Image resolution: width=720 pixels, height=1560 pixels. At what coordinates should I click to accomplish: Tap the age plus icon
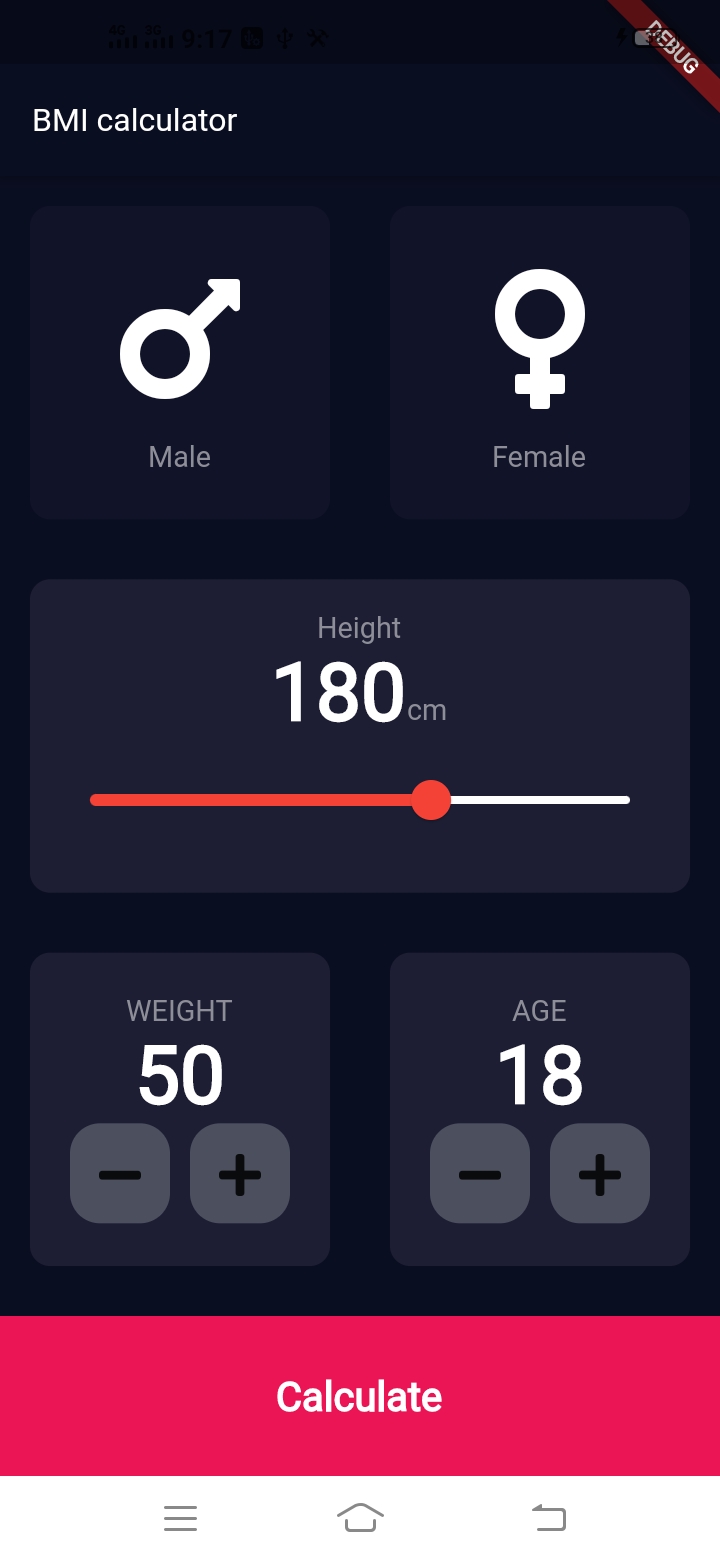[x=599, y=1173]
